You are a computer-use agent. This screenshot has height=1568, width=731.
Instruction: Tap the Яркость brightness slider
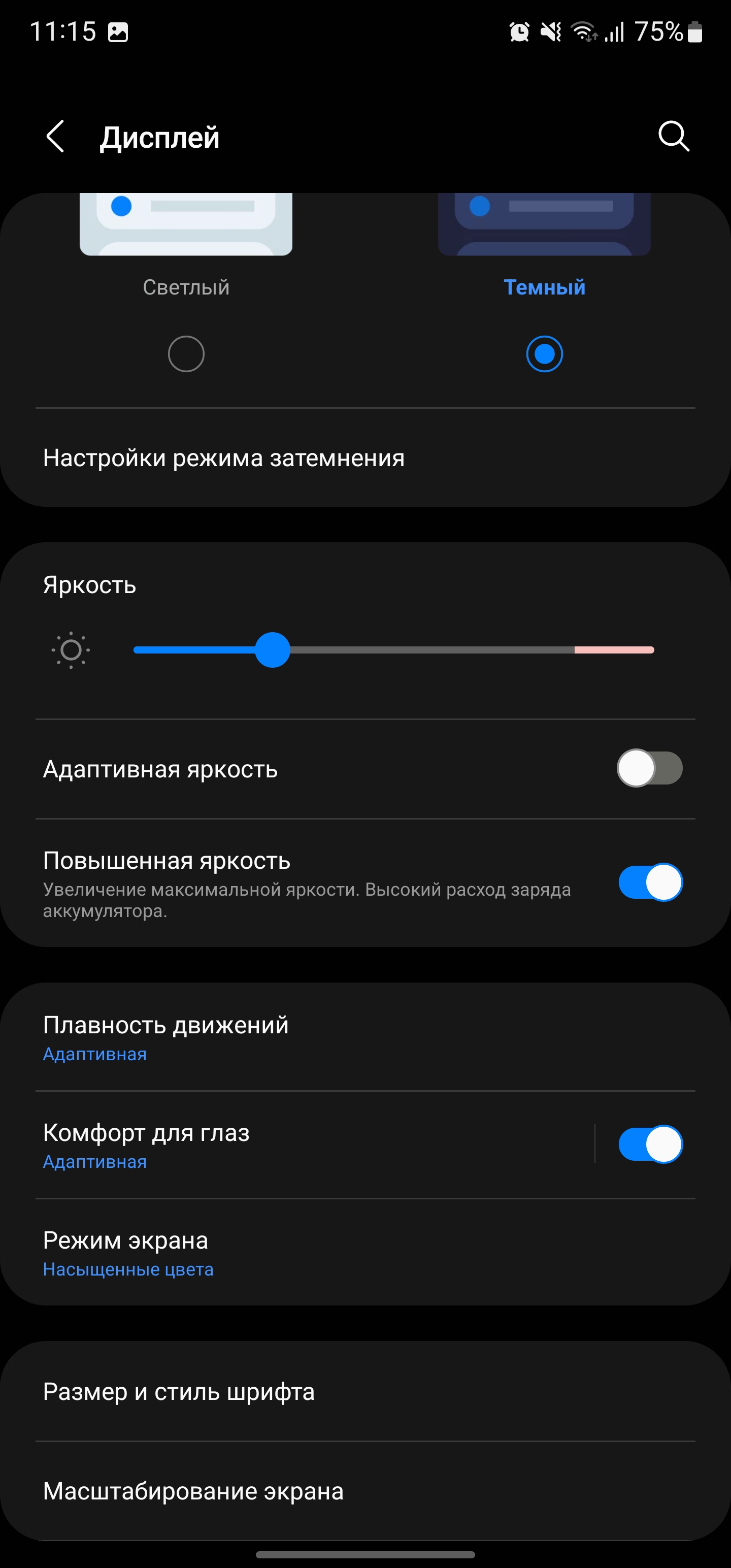(393, 650)
